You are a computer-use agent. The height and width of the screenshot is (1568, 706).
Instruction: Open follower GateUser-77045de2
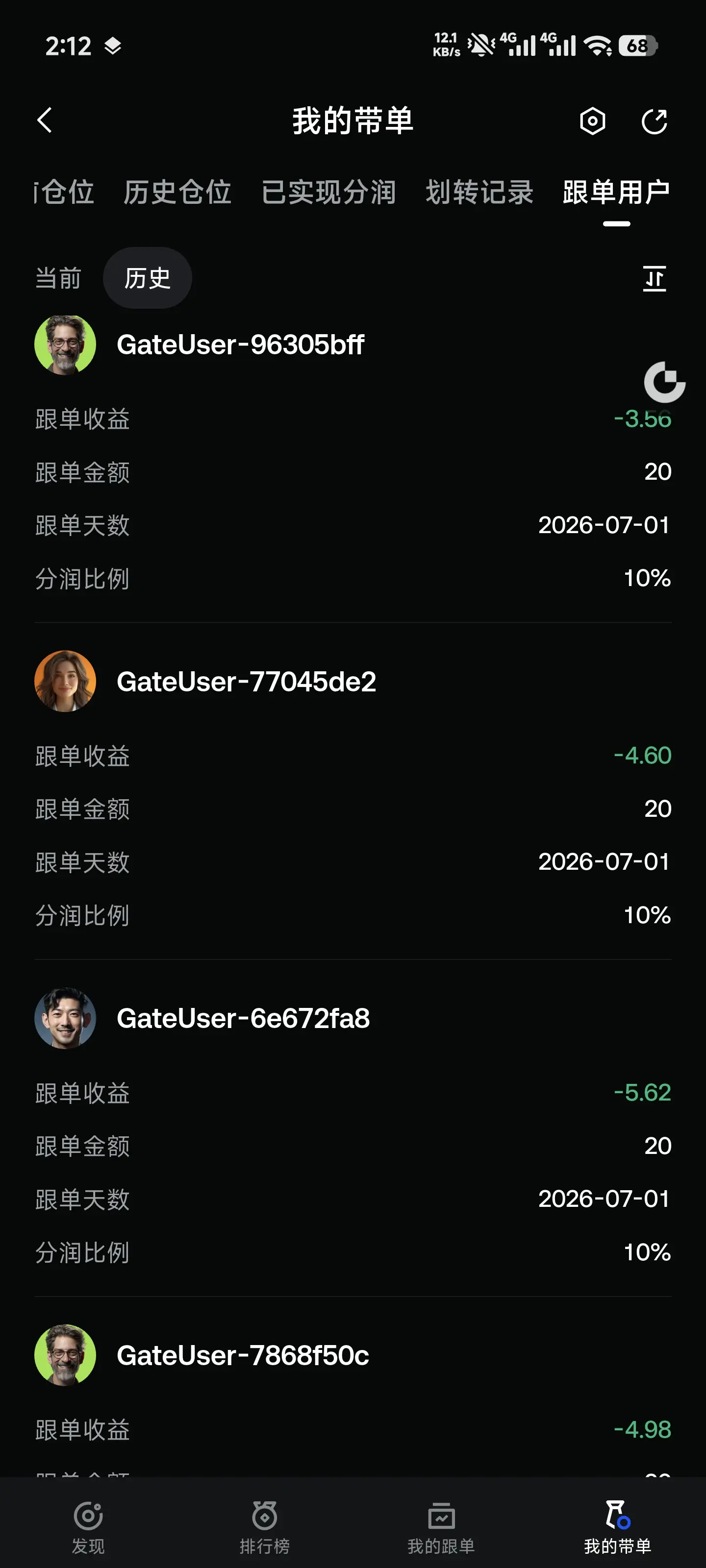click(247, 682)
